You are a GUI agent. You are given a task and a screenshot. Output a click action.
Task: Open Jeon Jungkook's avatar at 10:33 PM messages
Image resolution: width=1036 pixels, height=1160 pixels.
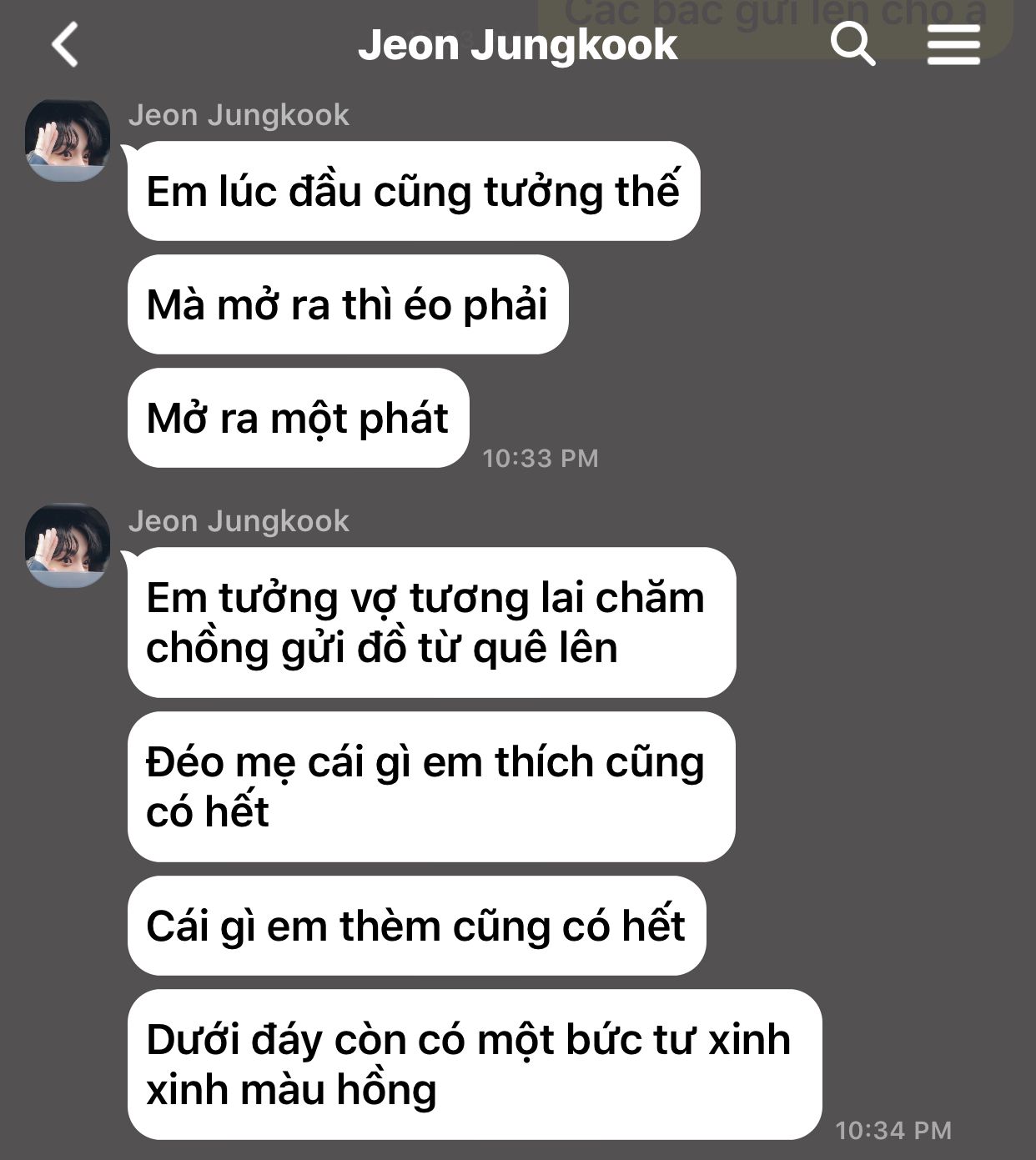tap(68, 139)
